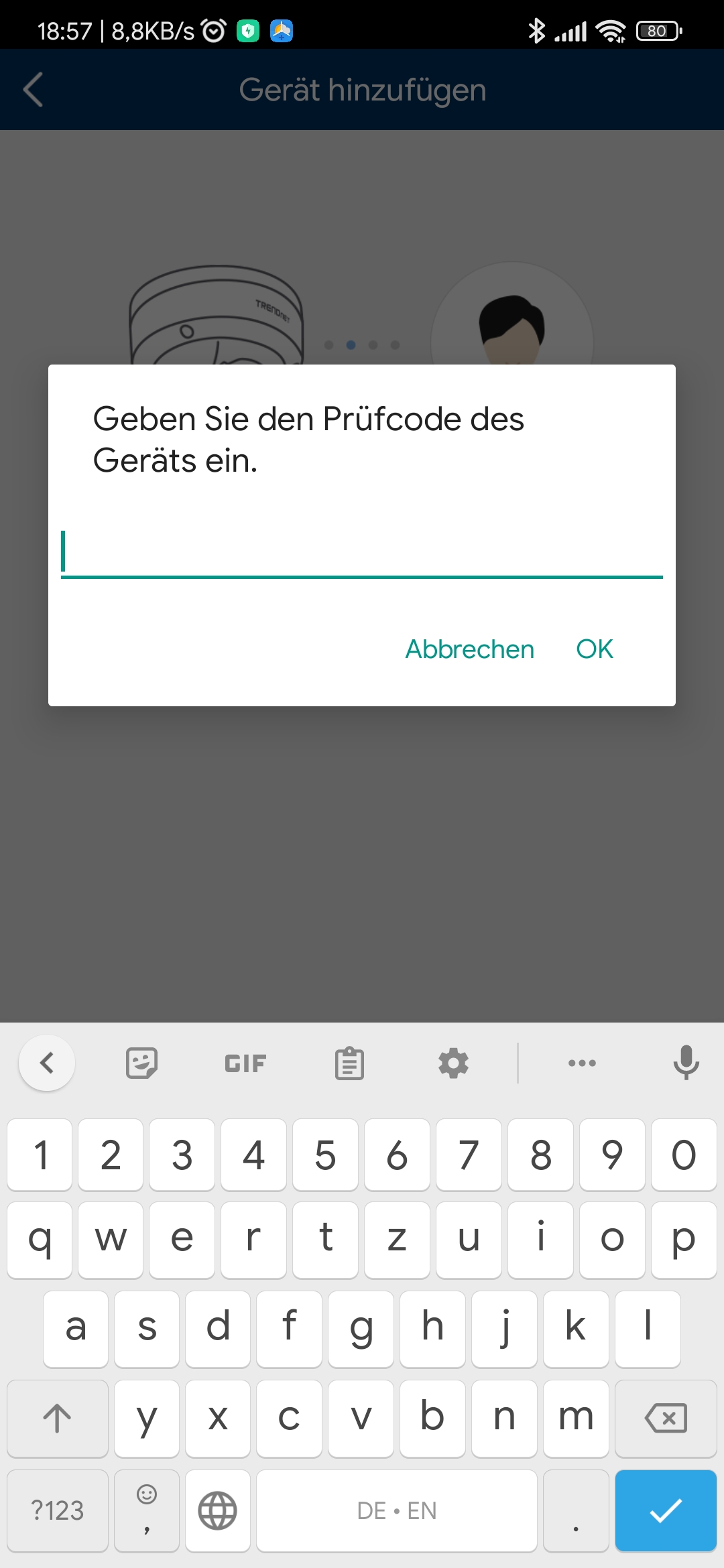Switch to the ?123 symbols keyboard

(58, 1510)
